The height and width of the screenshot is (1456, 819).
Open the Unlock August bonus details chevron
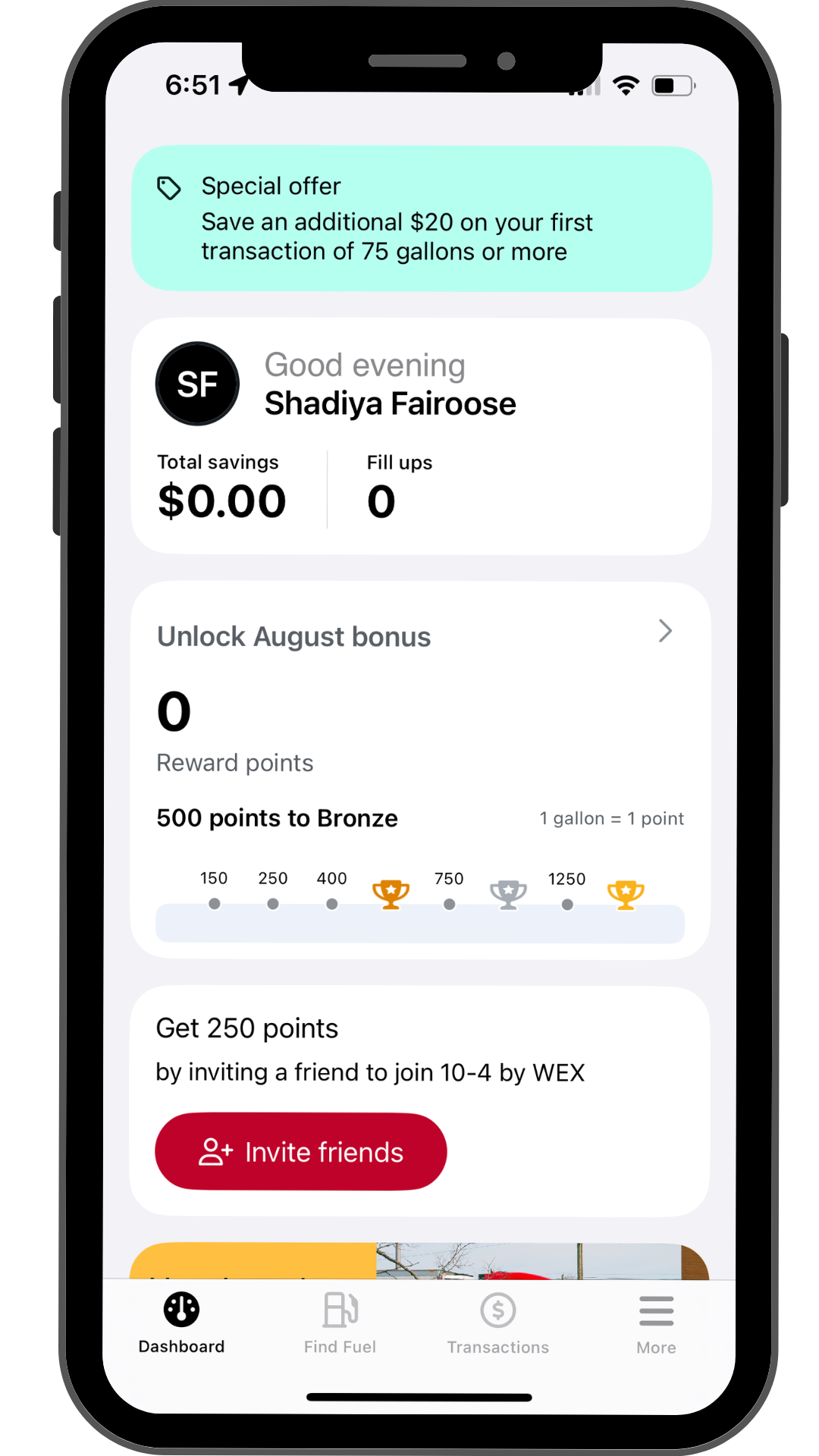[x=665, y=631]
